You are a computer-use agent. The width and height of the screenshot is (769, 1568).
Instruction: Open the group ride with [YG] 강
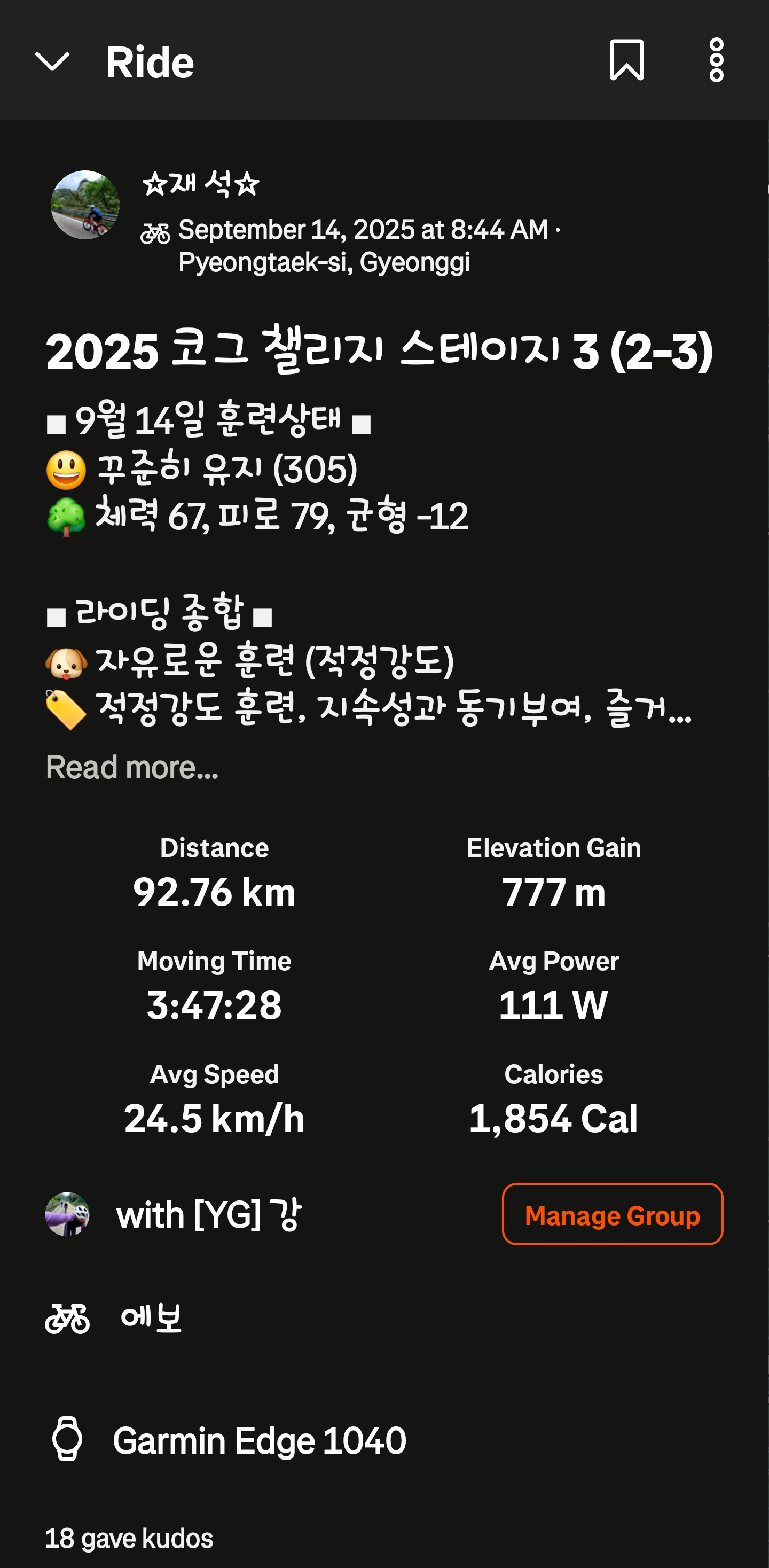(x=209, y=1215)
